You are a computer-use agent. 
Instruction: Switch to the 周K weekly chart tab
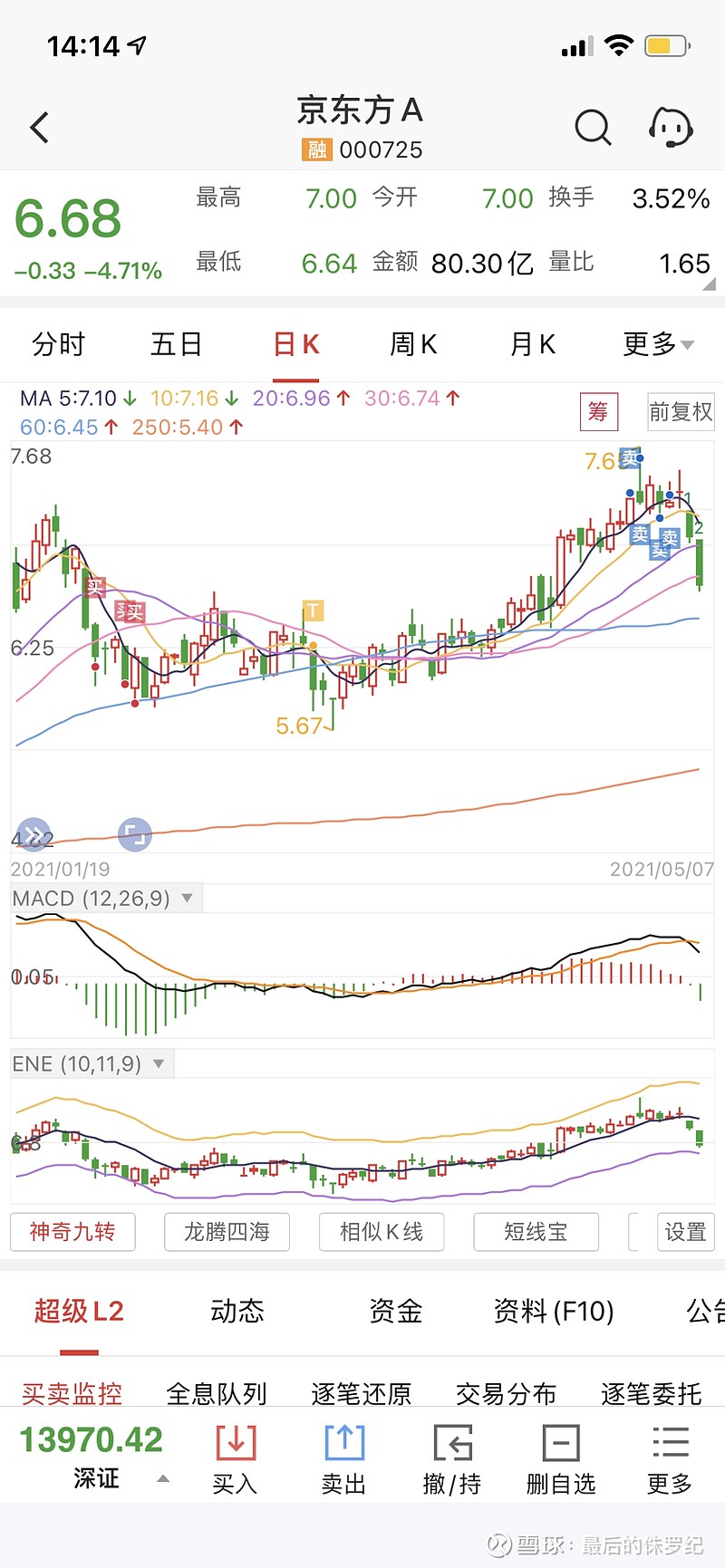412,344
